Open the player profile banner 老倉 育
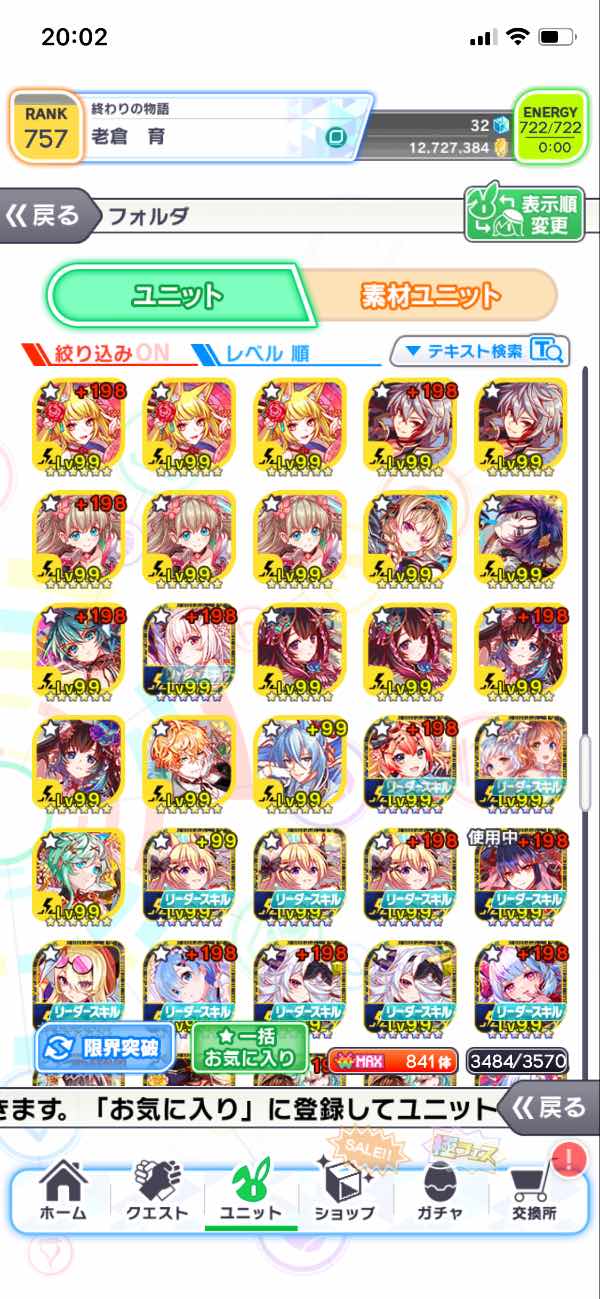The width and height of the screenshot is (600, 1299). point(192,127)
